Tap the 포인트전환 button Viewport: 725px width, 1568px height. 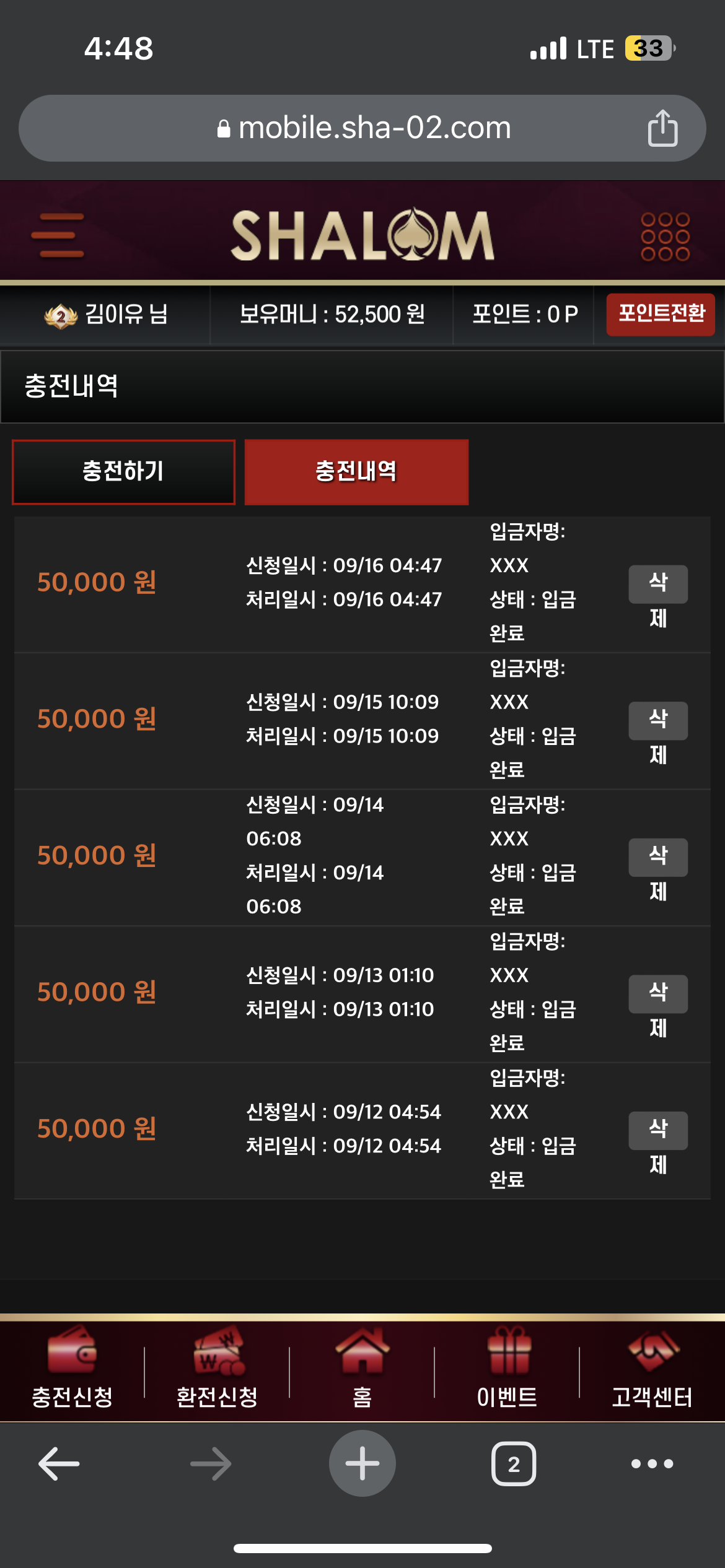coord(661,314)
